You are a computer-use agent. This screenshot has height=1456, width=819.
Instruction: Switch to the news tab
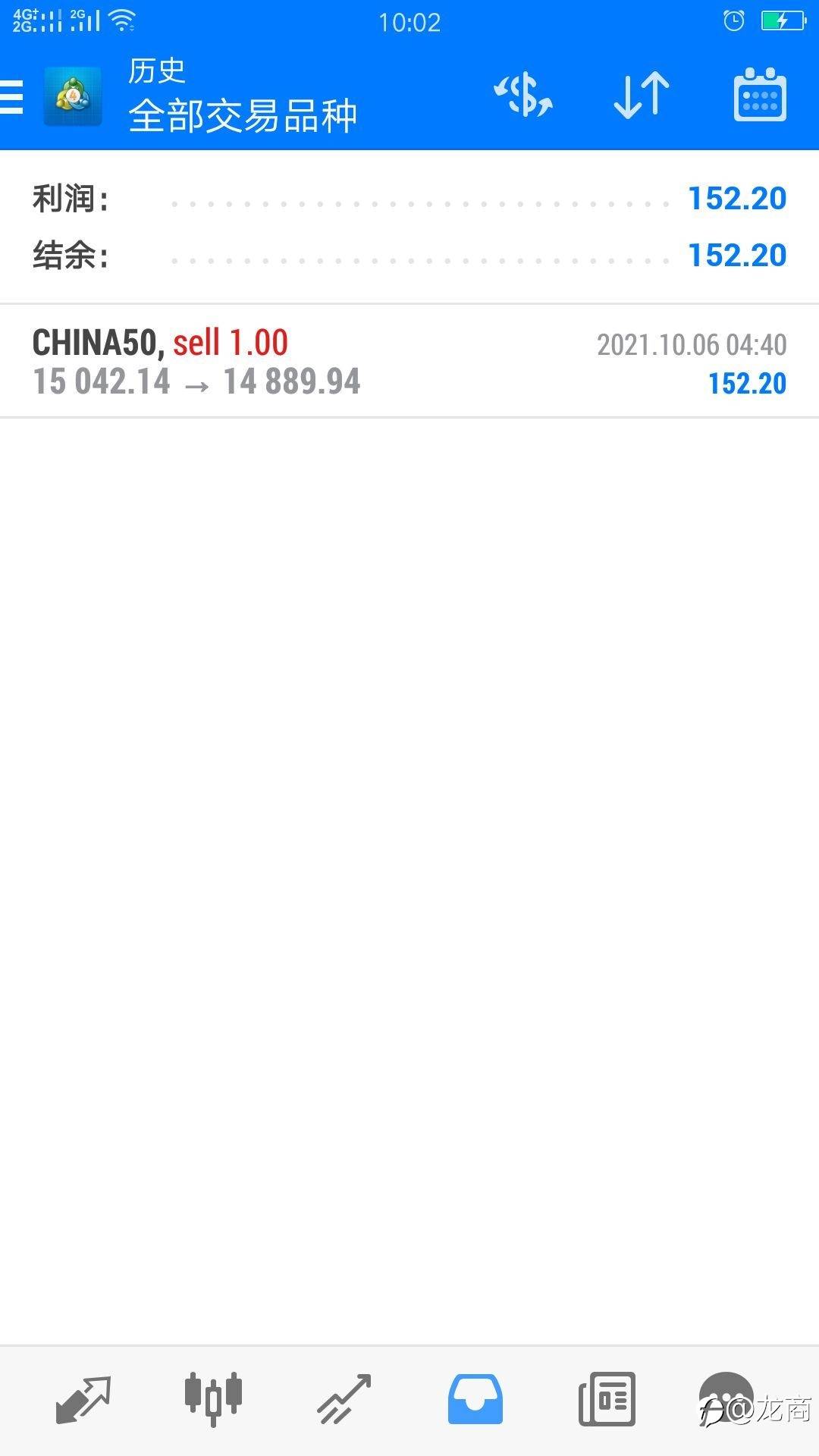[x=607, y=1399]
